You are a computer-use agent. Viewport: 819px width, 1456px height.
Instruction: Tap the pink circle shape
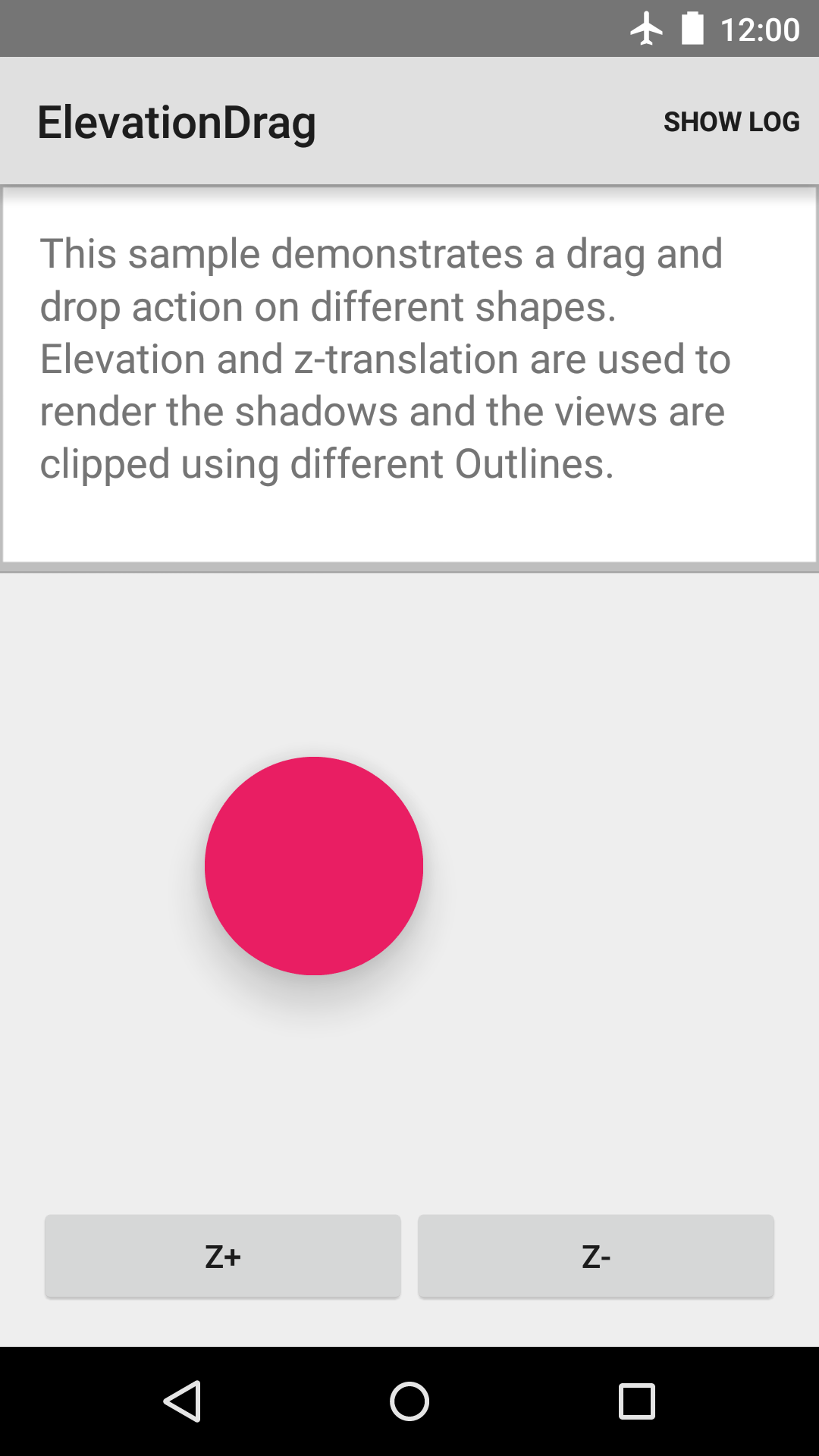pos(314,865)
